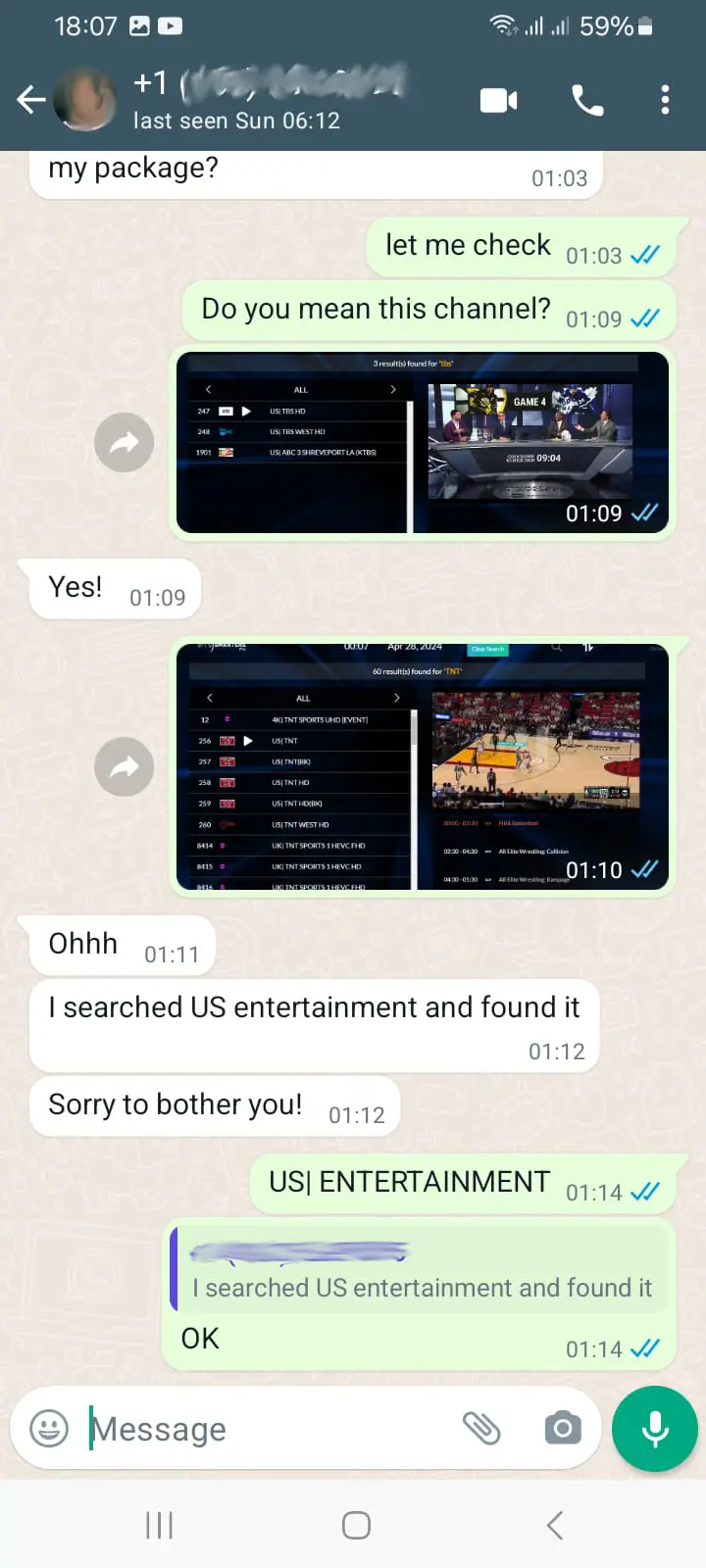Image resolution: width=706 pixels, height=1568 pixels.
Task: Forward the TNT search results screenshot
Action: click(x=124, y=766)
